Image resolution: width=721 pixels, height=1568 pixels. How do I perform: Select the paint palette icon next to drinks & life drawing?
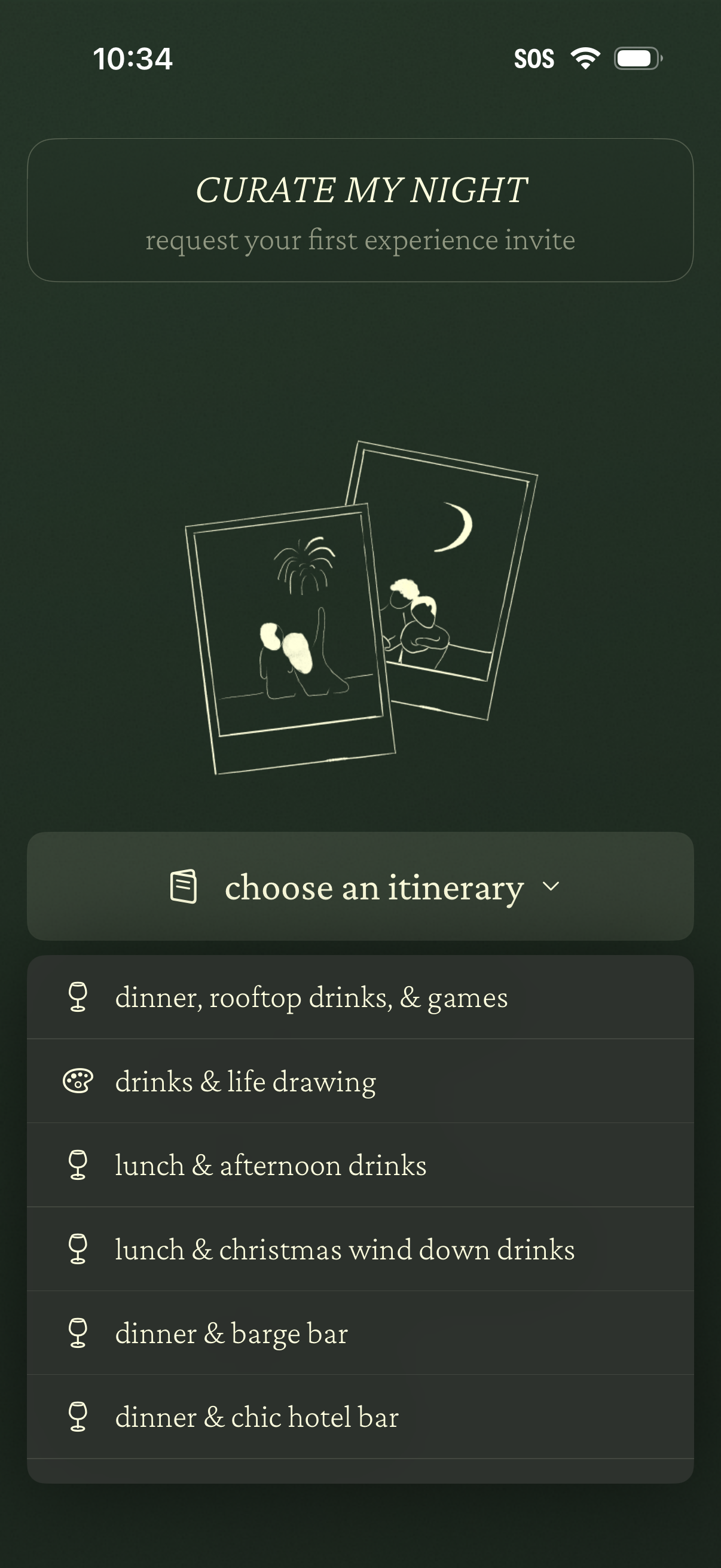point(78,1081)
